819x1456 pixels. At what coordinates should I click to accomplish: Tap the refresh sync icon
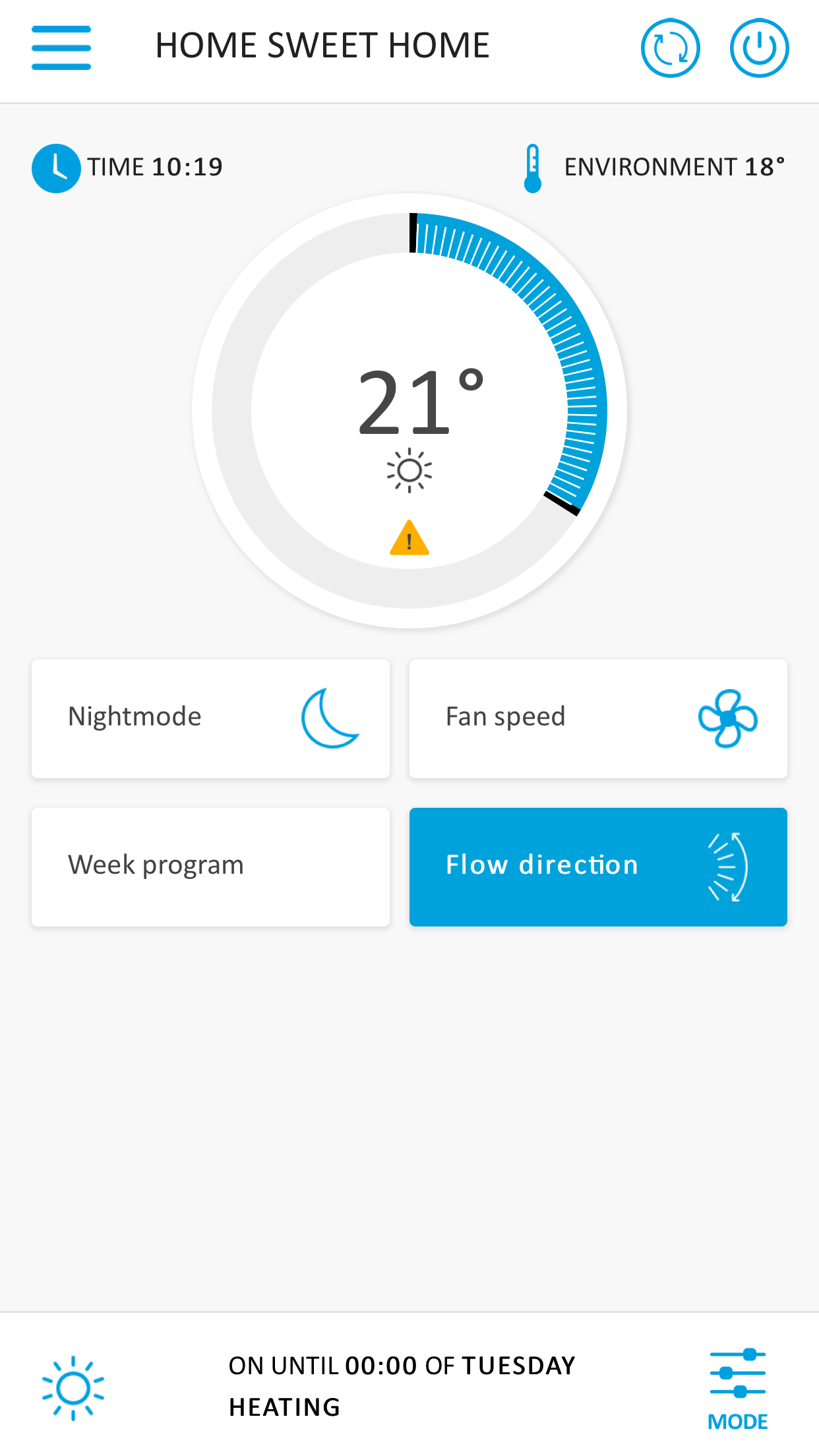point(670,47)
